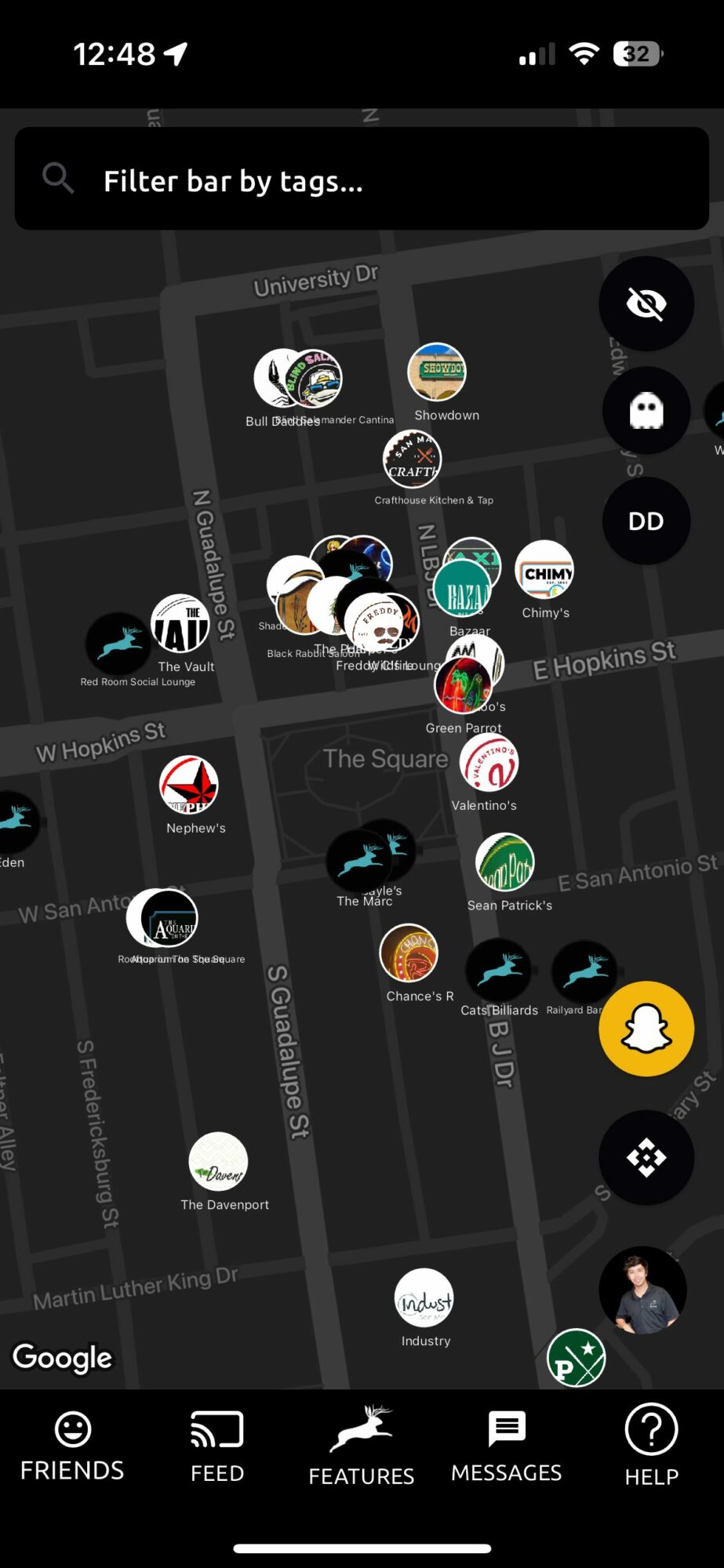Select the Nephew's bar marker
724x1568 pixels.
[x=189, y=785]
